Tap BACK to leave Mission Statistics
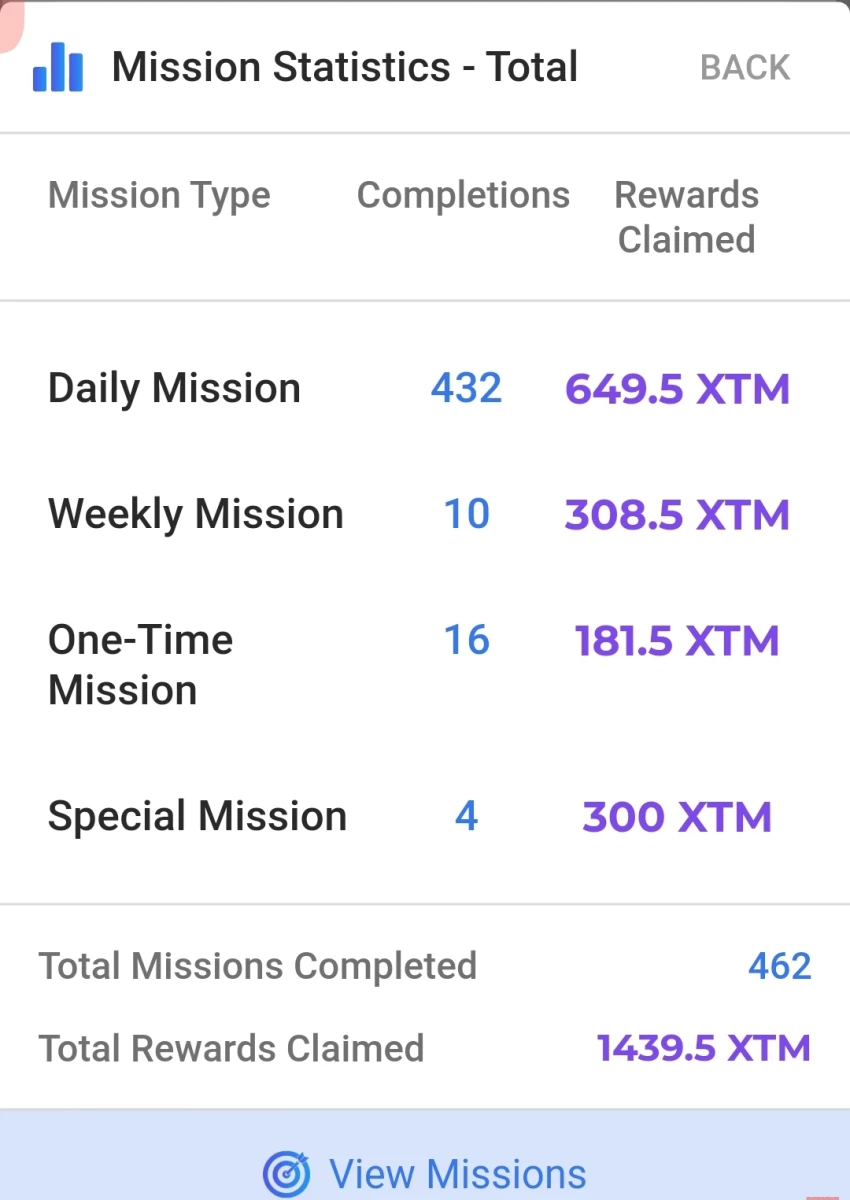850x1200 pixels. 745,68
